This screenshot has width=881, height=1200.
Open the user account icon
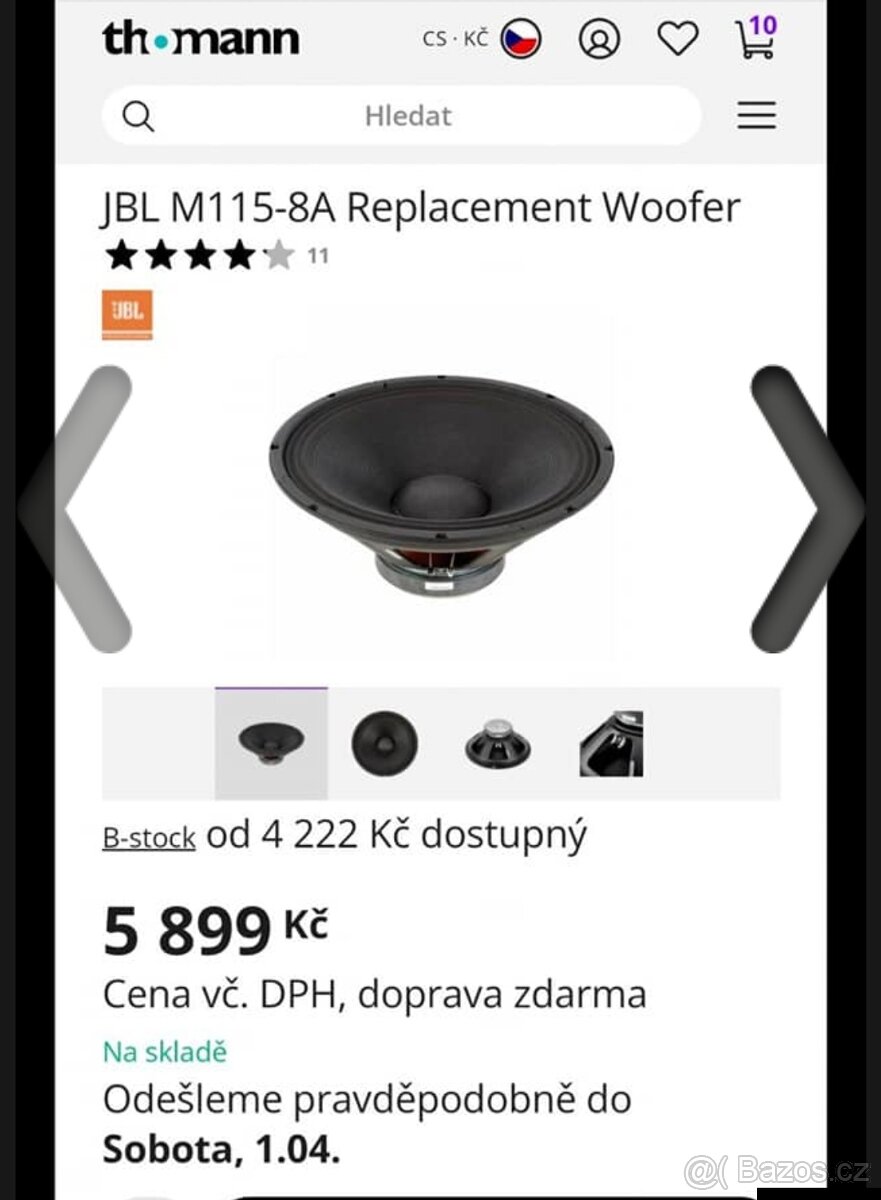pyautogui.click(x=599, y=39)
